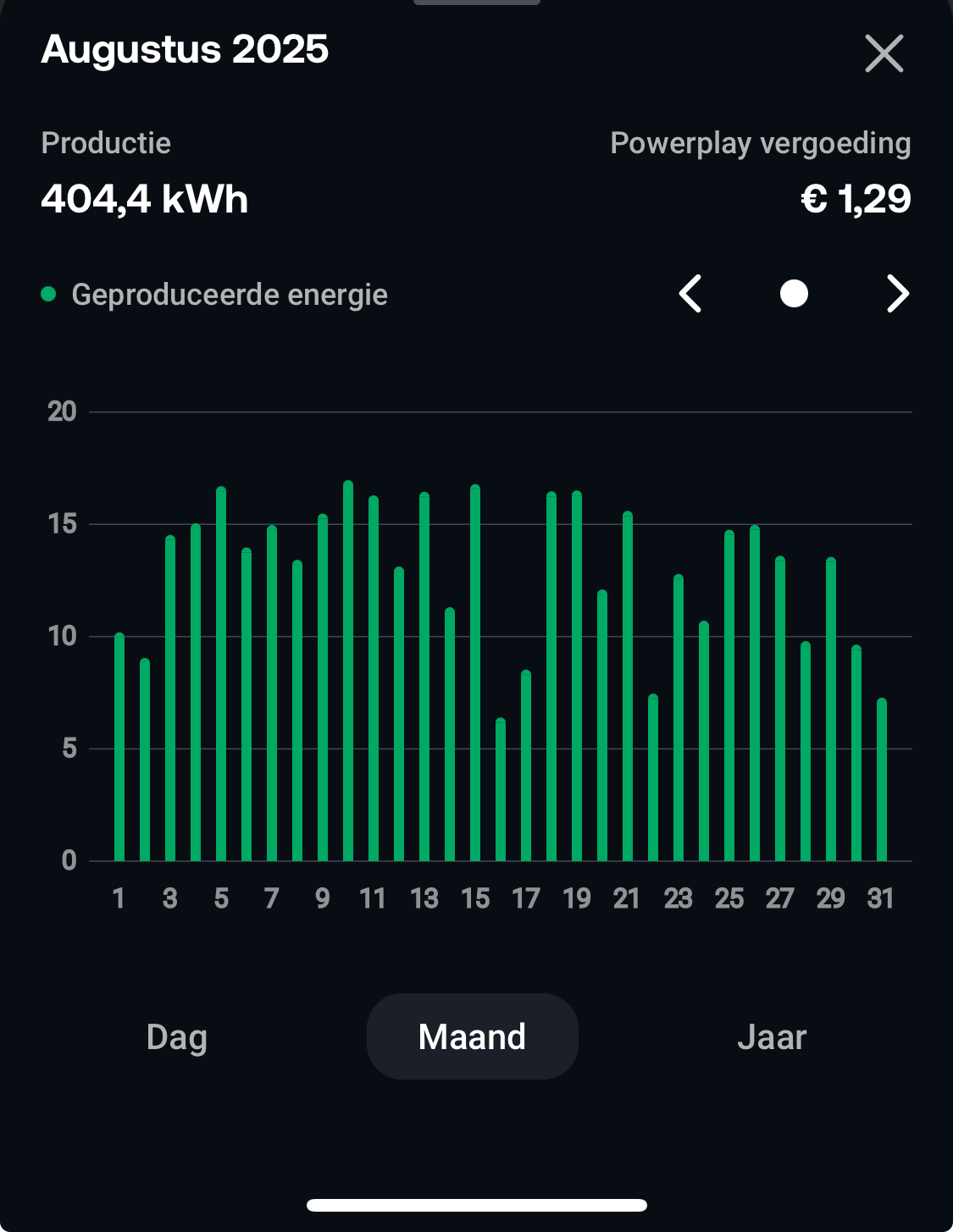Select the Maand tab

pos(472,1036)
